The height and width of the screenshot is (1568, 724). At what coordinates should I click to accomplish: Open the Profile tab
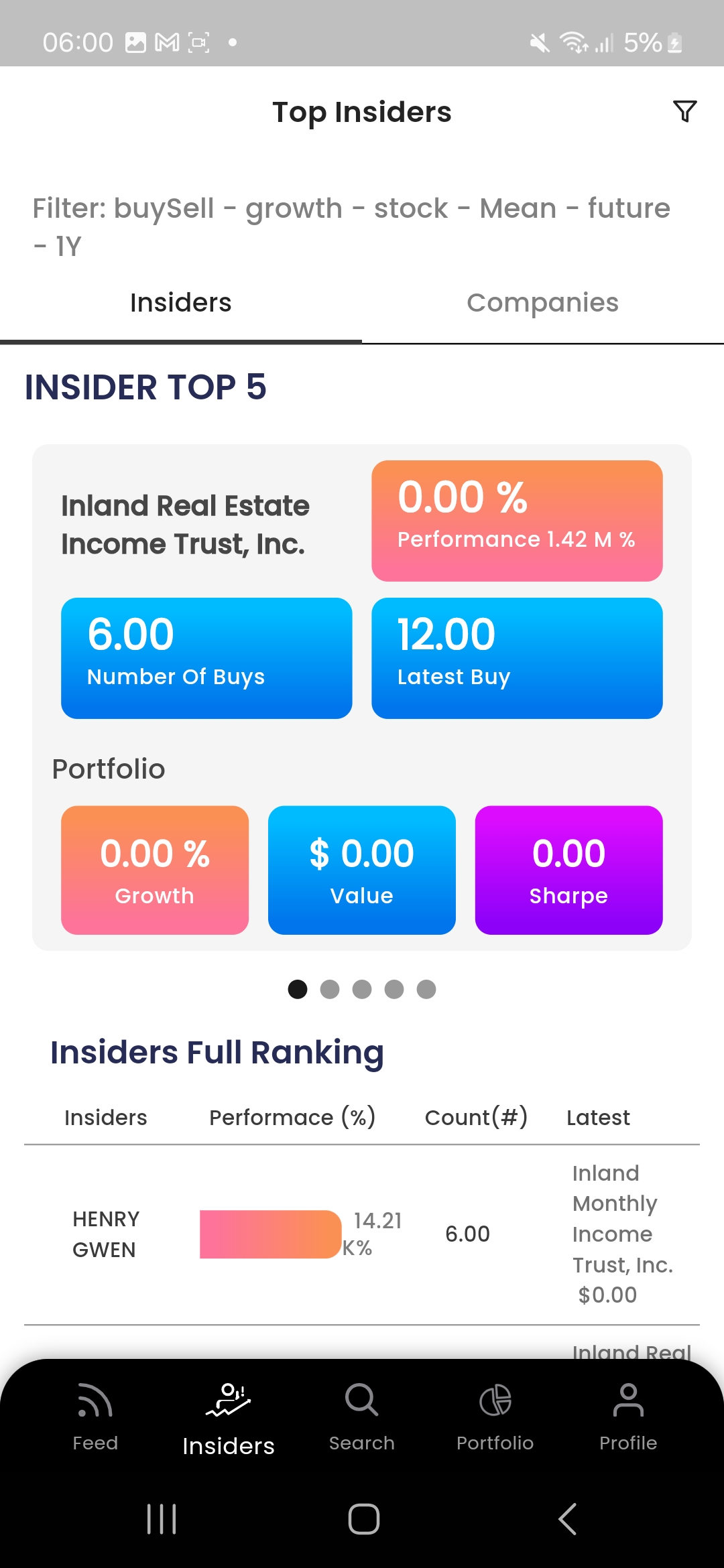(x=628, y=1417)
